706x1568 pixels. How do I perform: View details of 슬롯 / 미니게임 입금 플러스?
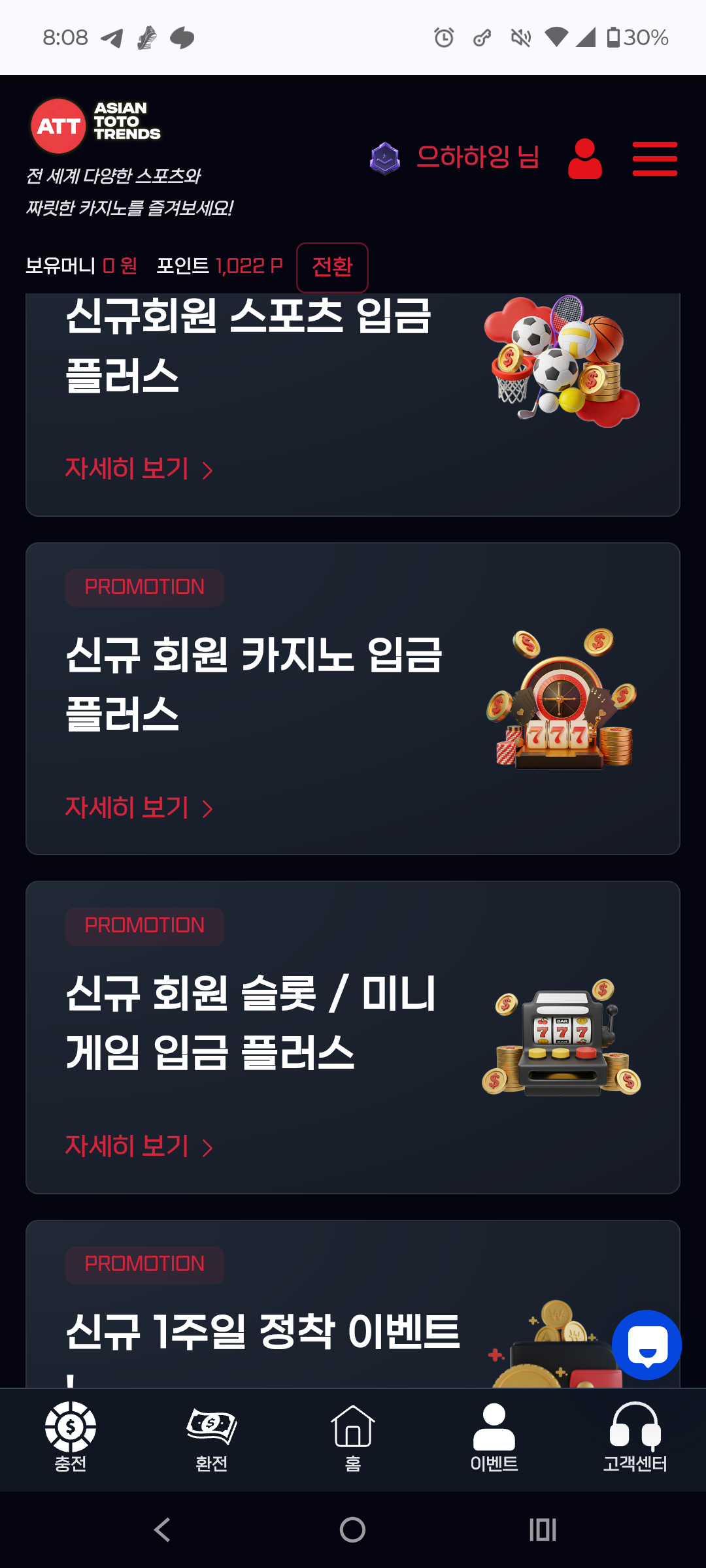pyautogui.click(x=139, y=1147)
